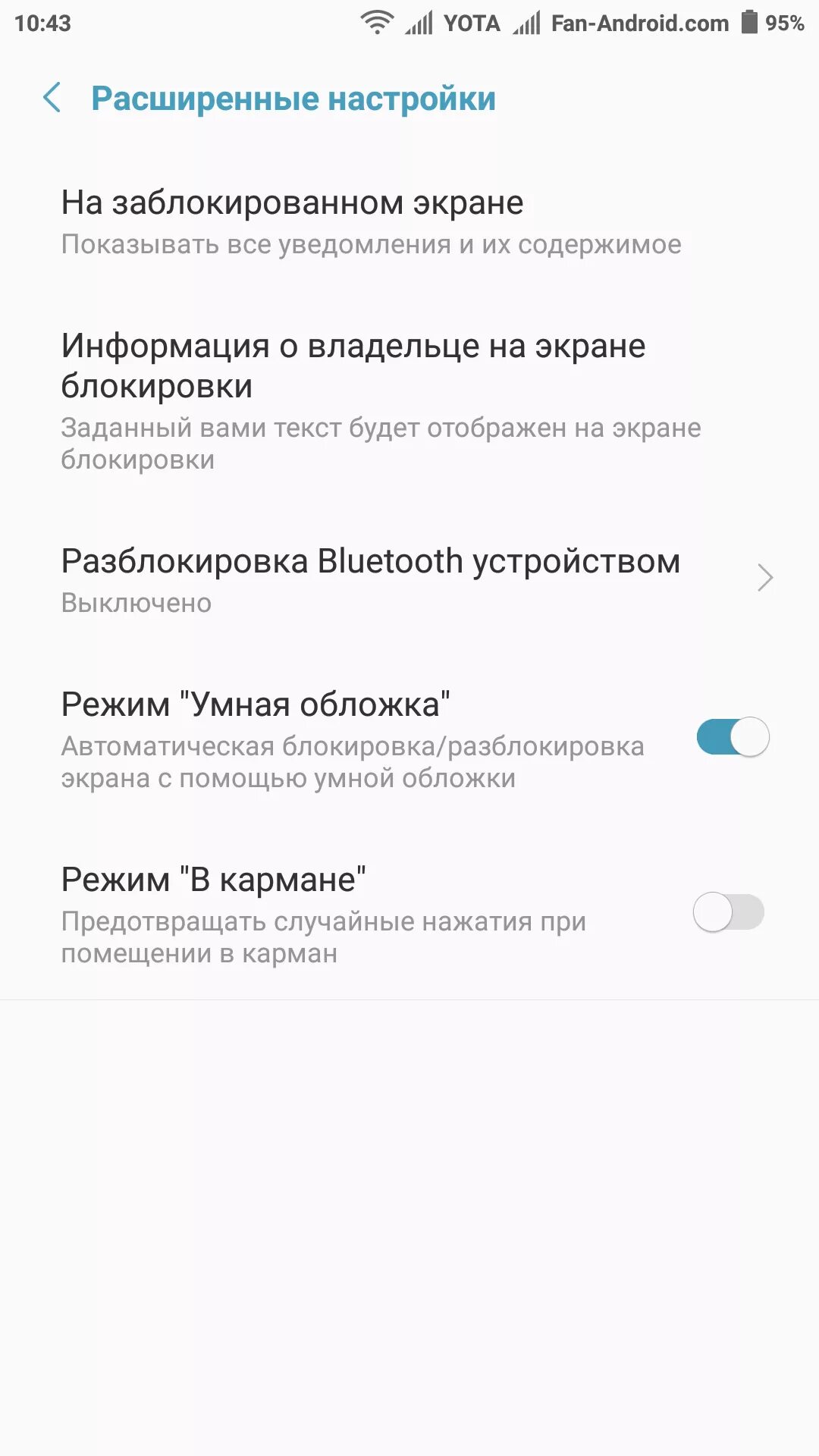
Task: Disable Режим "Умная обложка" switch
Action: point(732,737)
